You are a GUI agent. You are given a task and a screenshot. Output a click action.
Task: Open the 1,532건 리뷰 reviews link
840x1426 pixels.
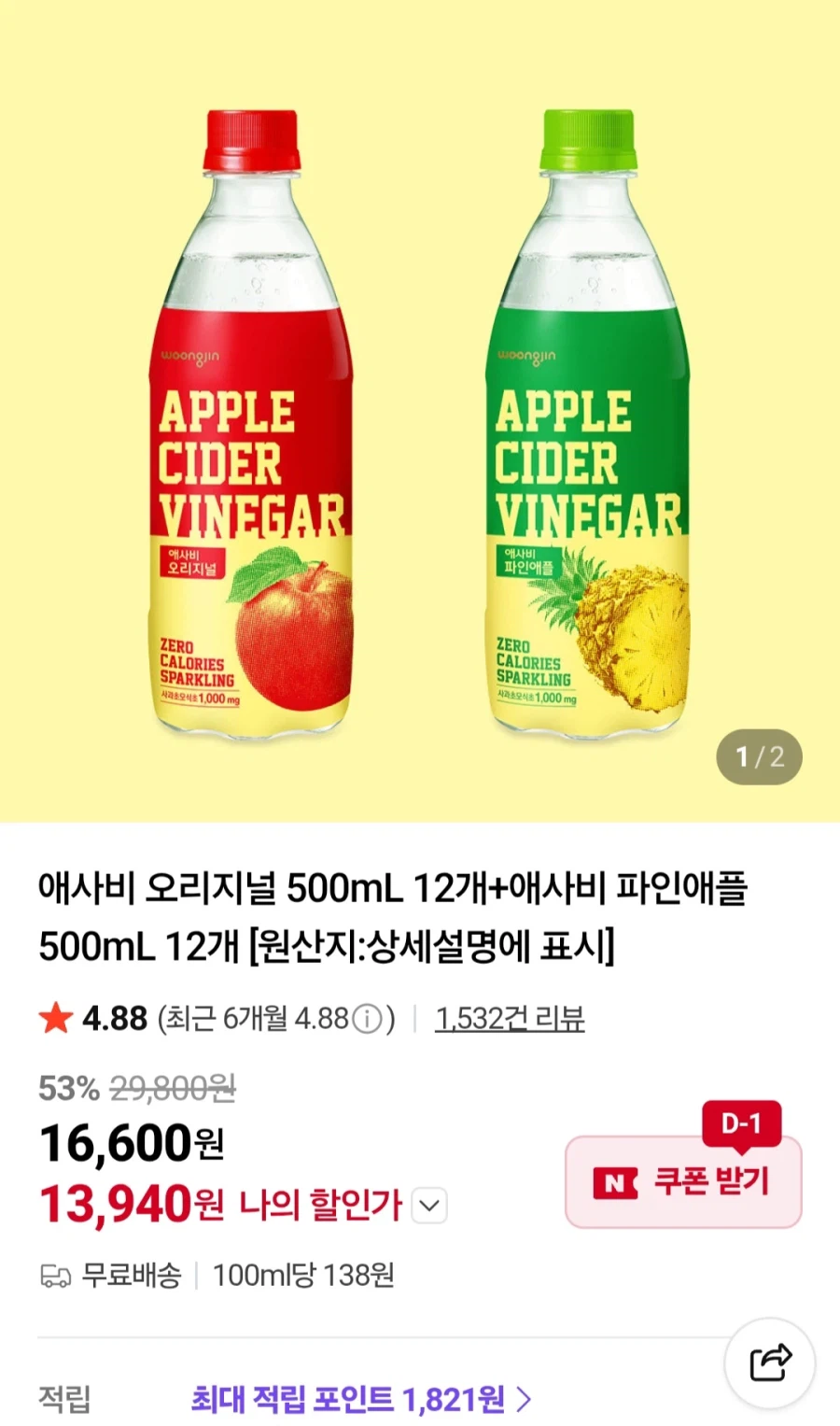512,1020
